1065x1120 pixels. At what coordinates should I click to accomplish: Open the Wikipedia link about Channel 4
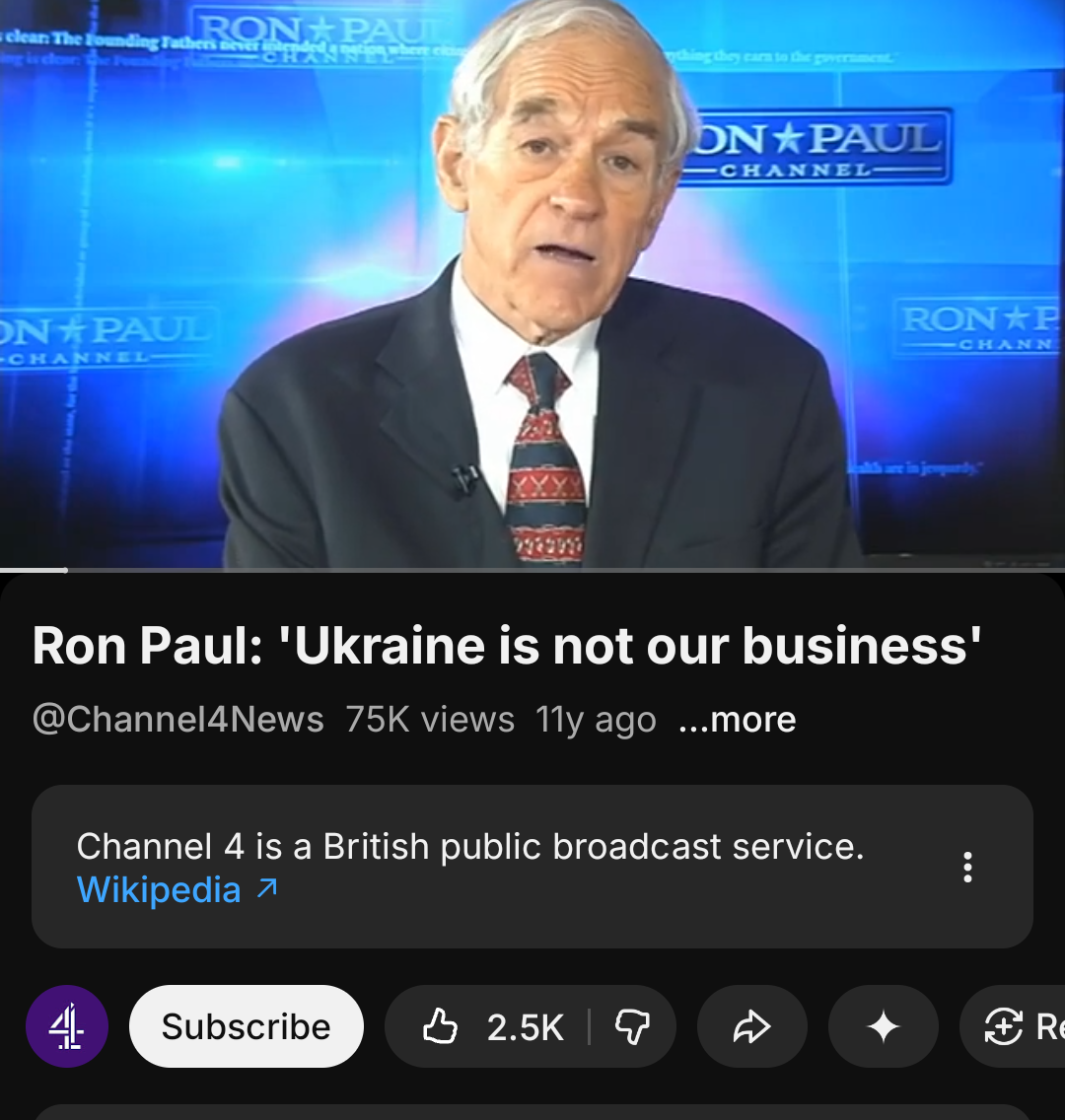[x=177, y=890]
